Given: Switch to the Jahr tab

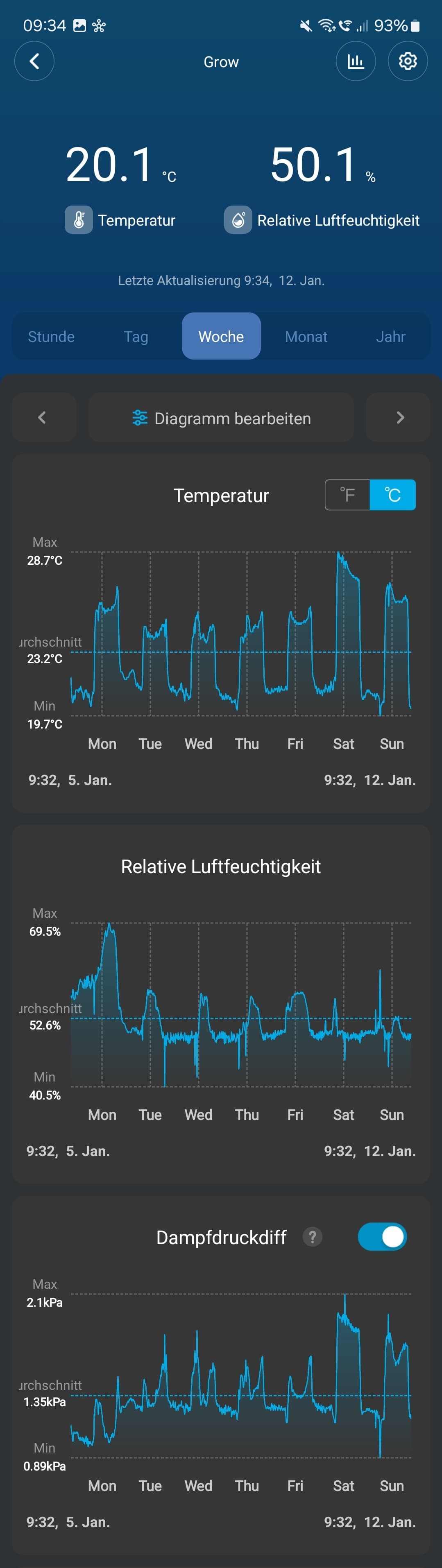Looking at the screenshot, I should click(x=390, y=337).
